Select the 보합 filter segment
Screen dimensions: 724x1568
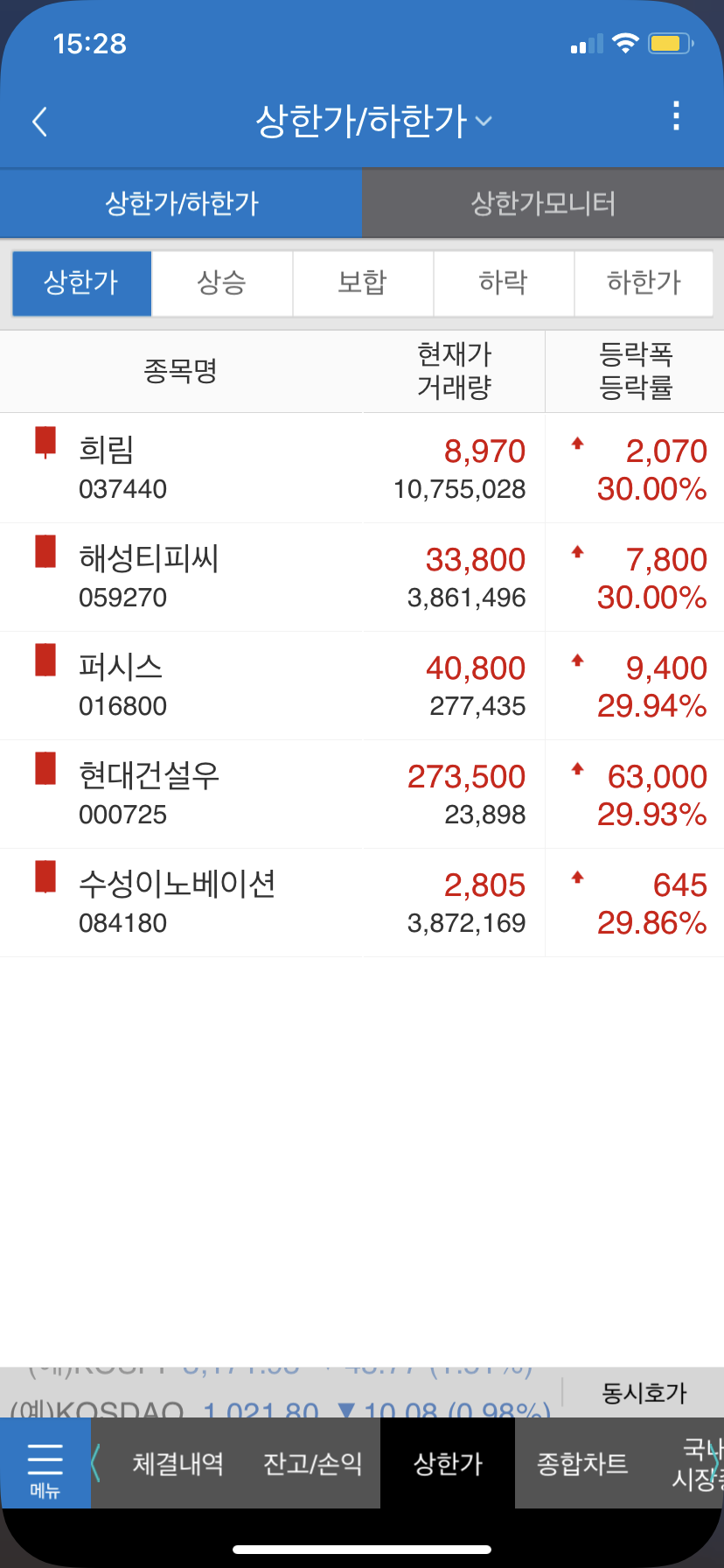363,283
